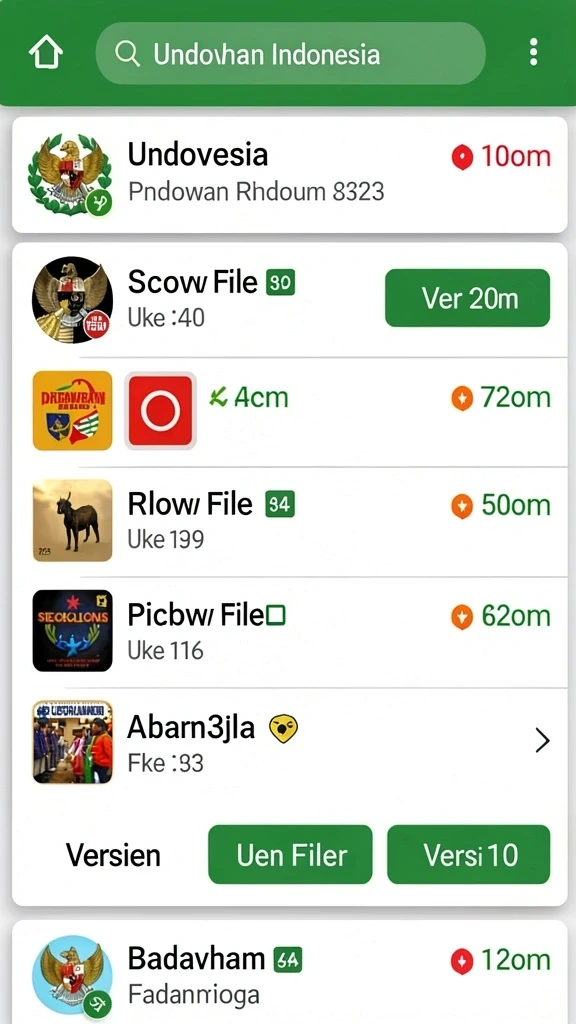Screen dimensions: 576x1024
Task: Expand the Abarn3jla chevron
Action: pyautogui.click(x=542, y=741)
